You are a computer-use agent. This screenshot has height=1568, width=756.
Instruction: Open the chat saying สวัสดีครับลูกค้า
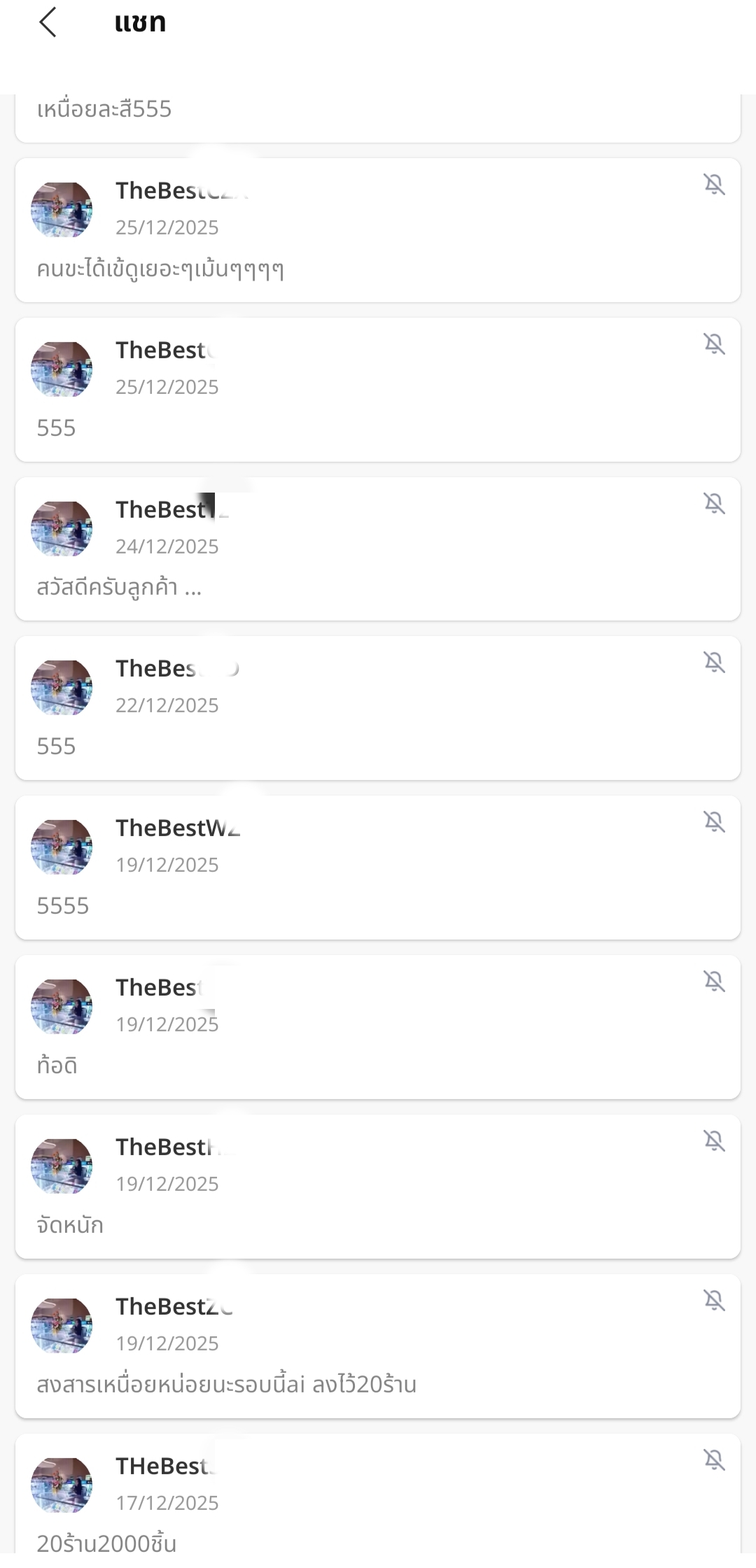(x=378, y=549)
